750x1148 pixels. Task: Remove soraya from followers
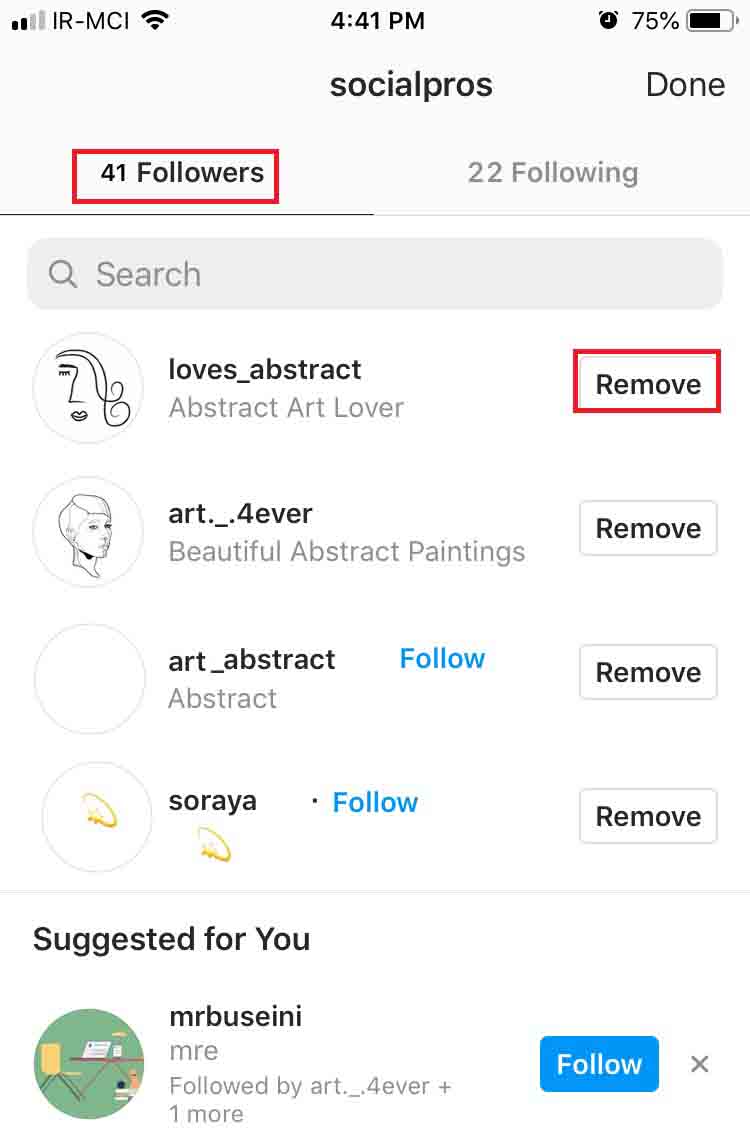648,816
